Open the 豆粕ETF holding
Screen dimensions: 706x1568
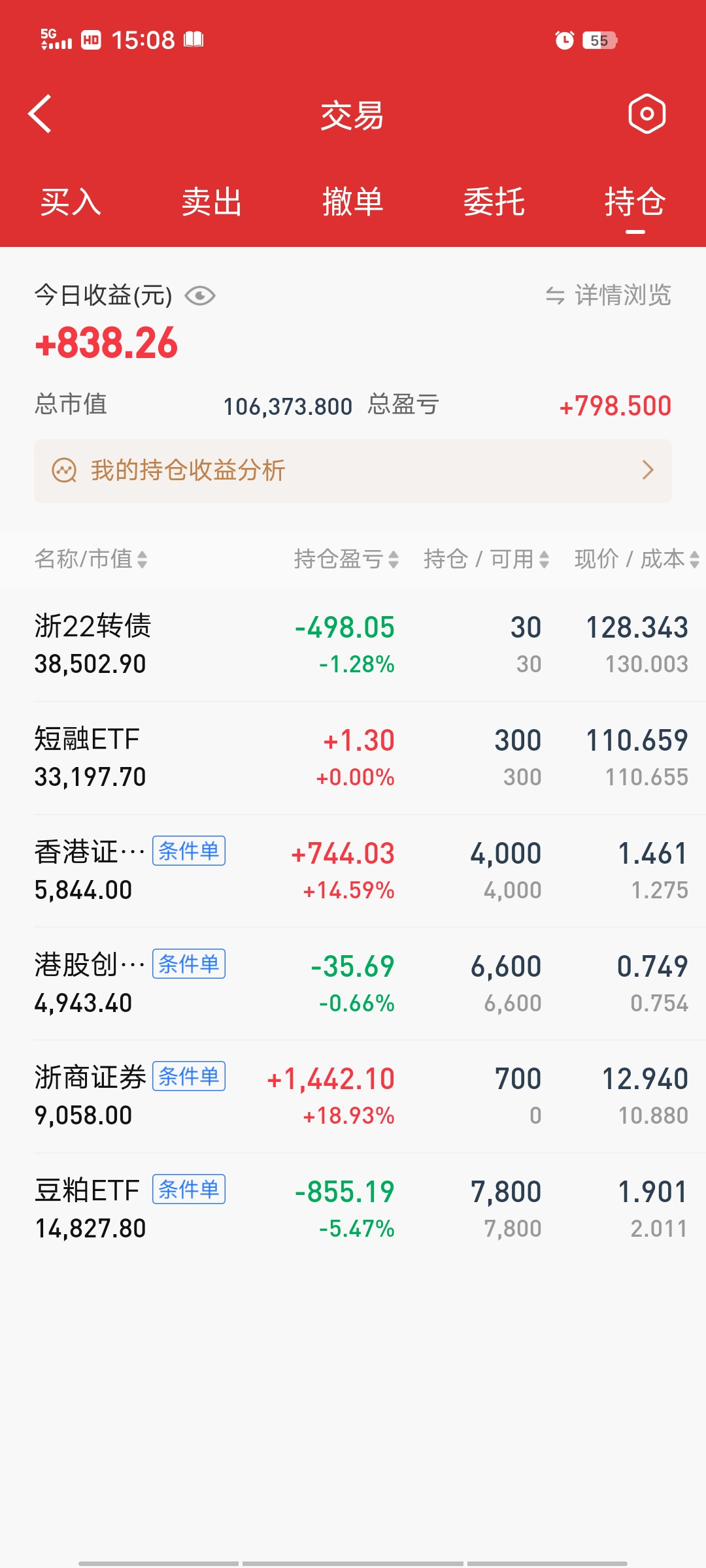[353, 1209]
